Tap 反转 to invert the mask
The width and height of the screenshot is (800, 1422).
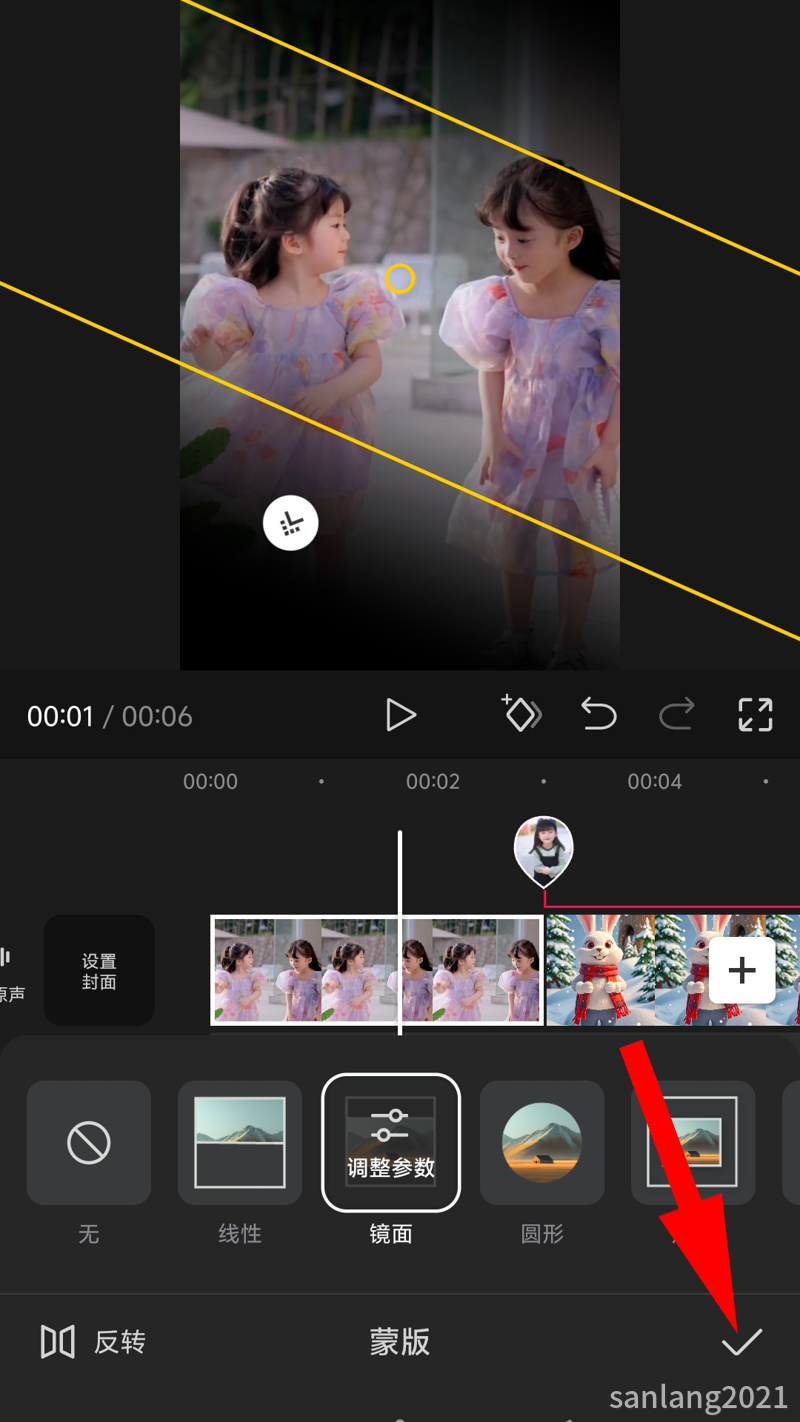94,1342
